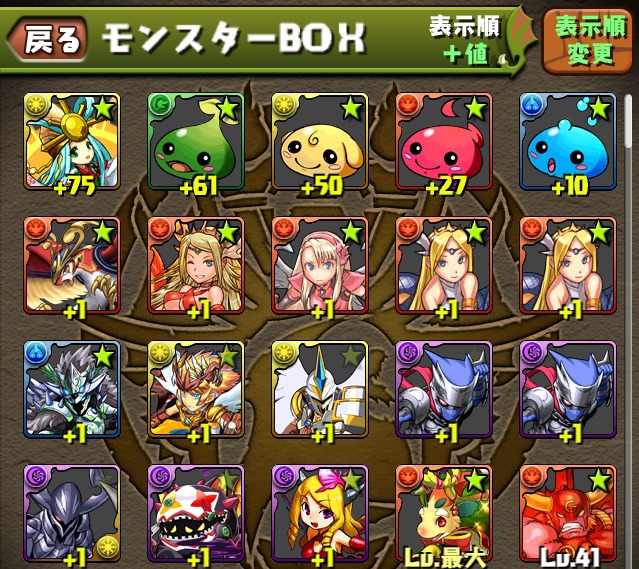
Task: Select the red-and-white cat mask monster
Action: click(196, 515)
